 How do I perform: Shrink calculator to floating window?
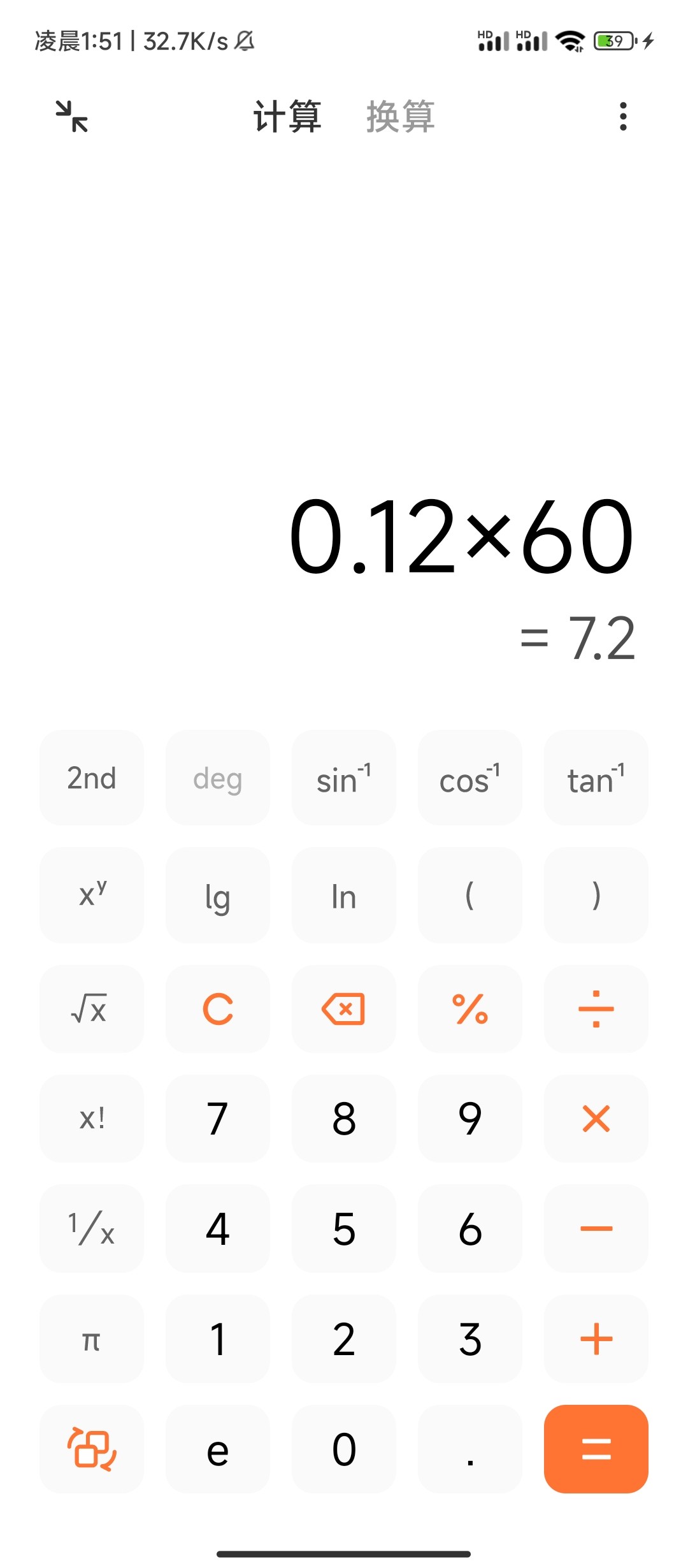72,117
